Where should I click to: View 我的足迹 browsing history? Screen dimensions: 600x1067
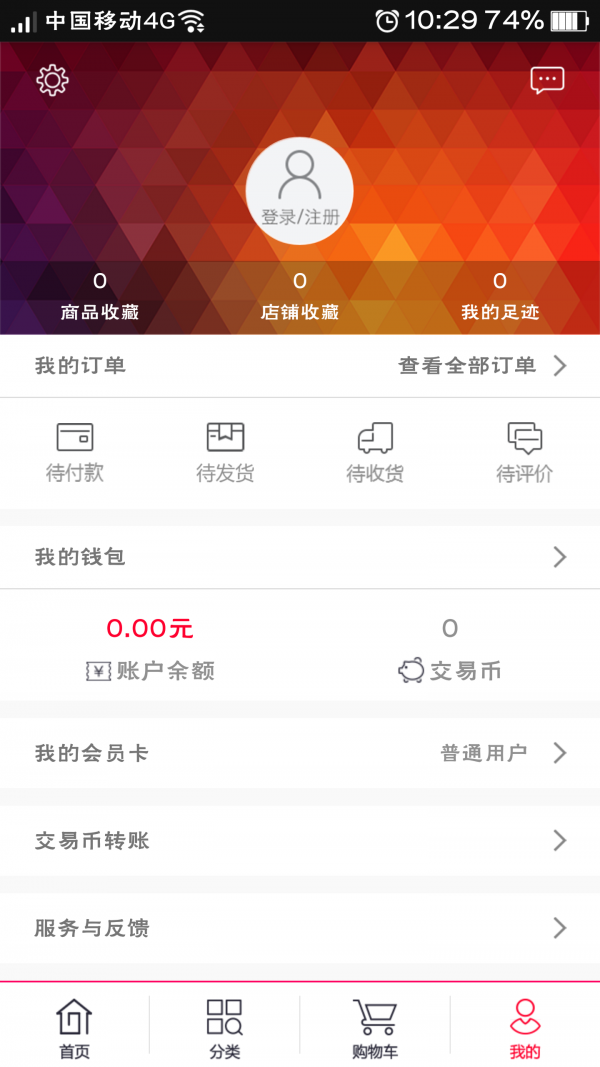500,297
